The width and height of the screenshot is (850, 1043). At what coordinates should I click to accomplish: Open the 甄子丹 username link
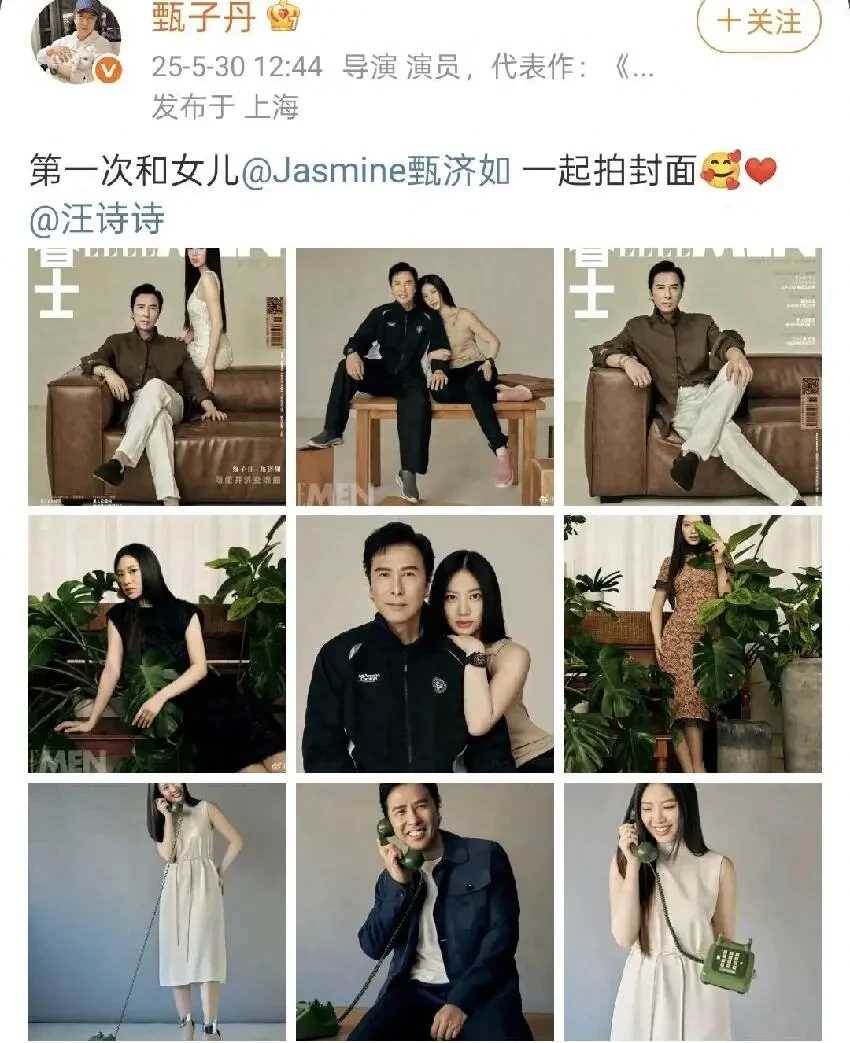pos(192,18)
